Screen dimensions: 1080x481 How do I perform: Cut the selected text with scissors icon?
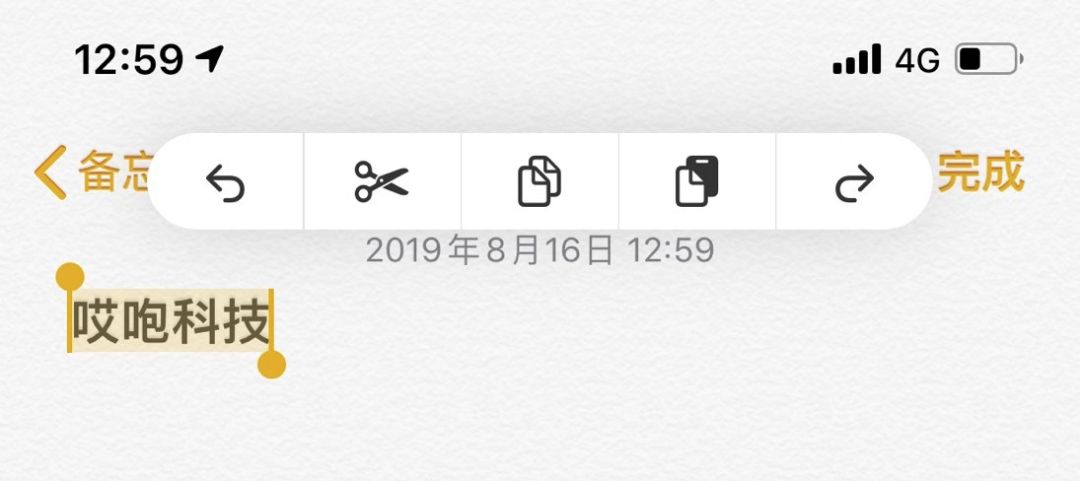(382, 182)
